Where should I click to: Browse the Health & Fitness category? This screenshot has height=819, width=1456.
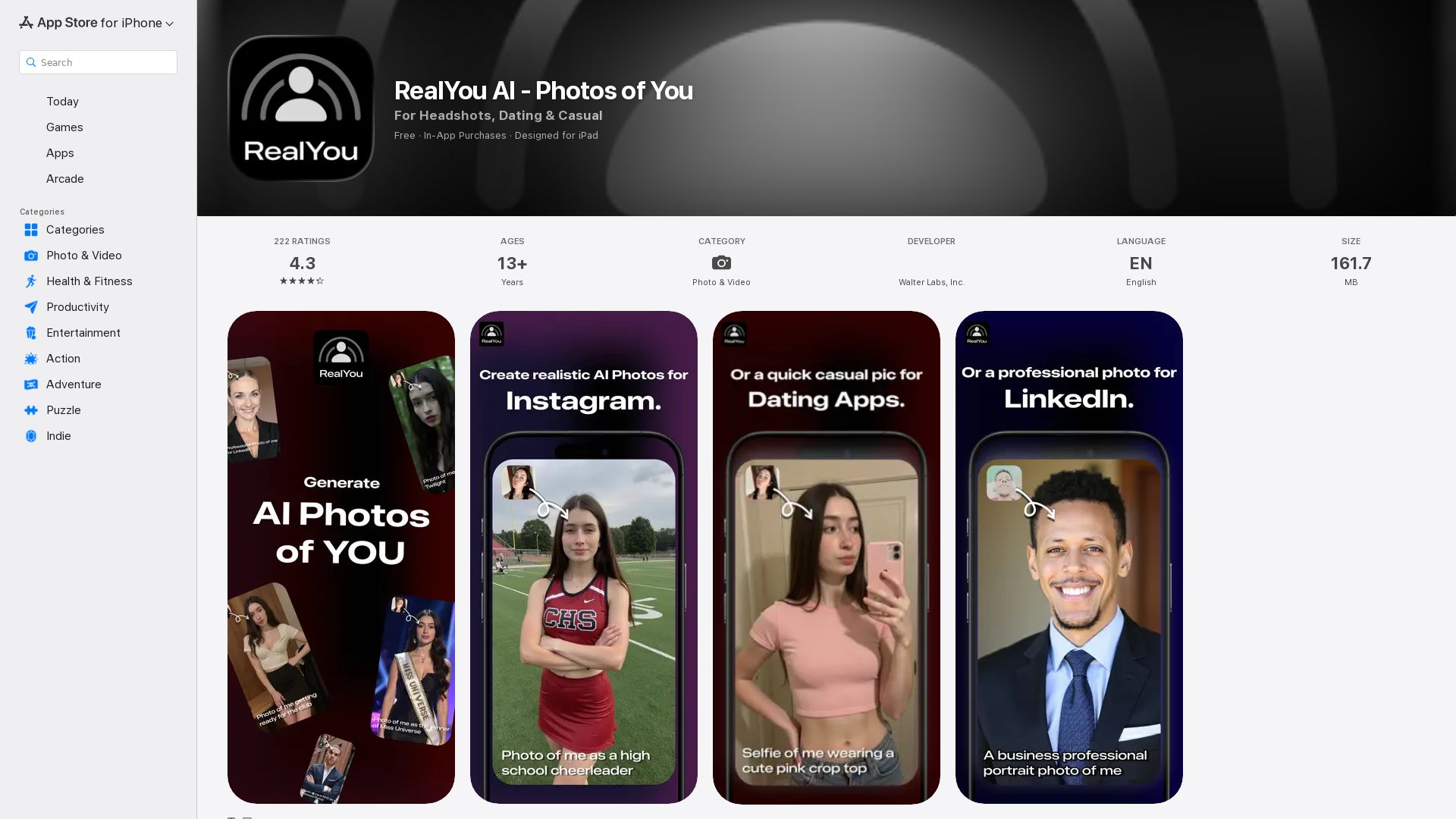pos(89,281)
